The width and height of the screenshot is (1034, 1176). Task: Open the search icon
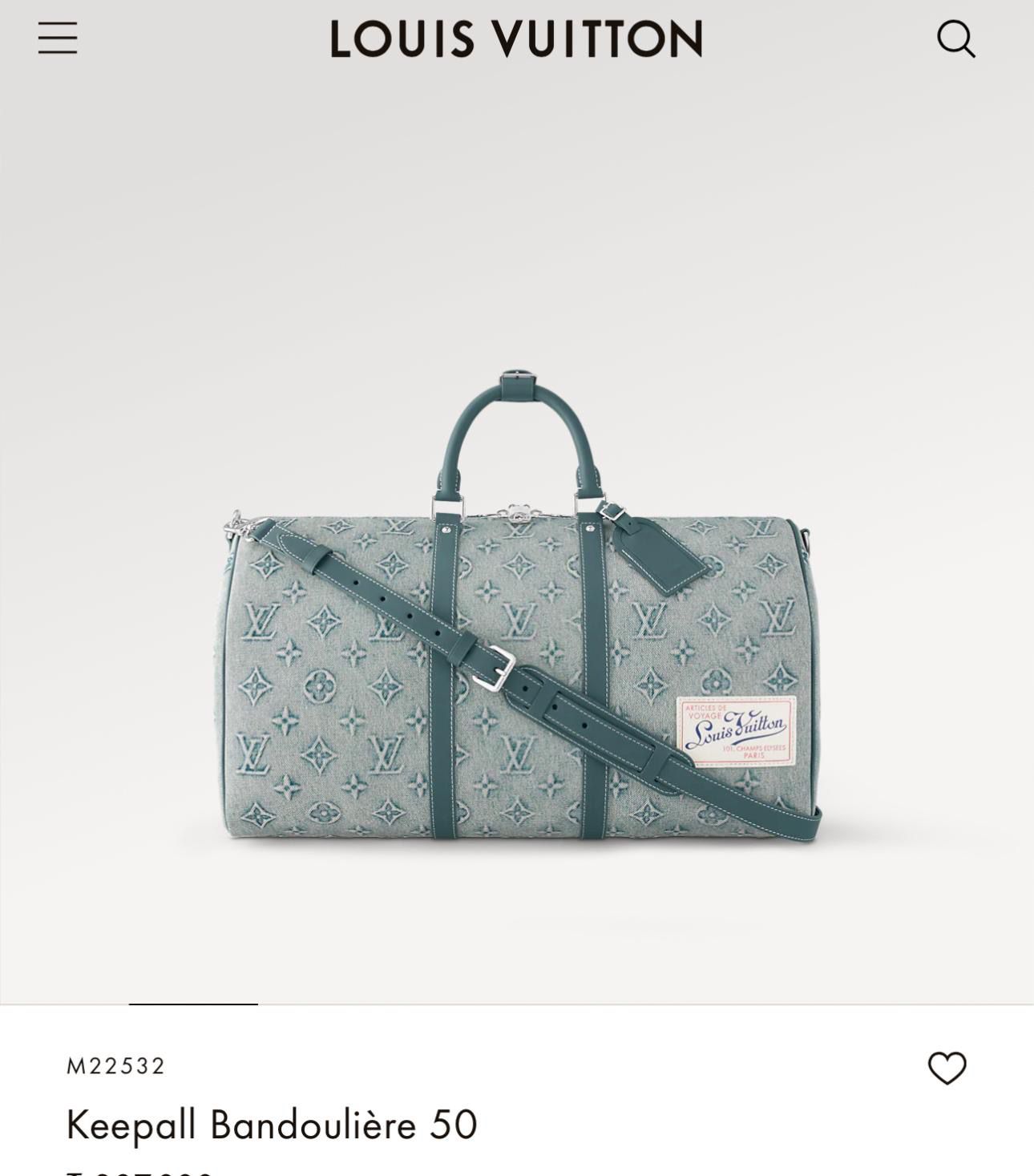click(955, 38)
